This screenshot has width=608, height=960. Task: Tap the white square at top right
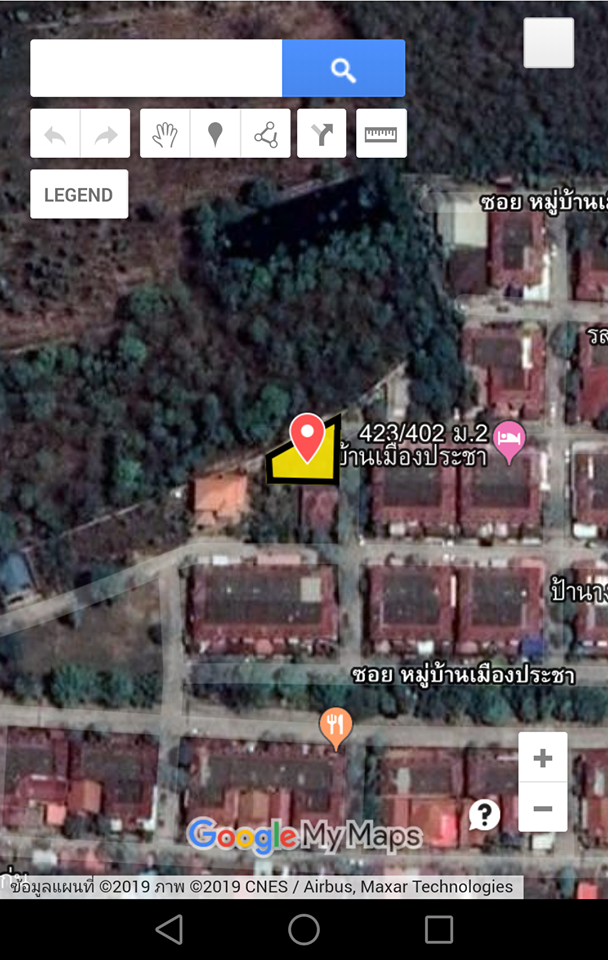549,43
